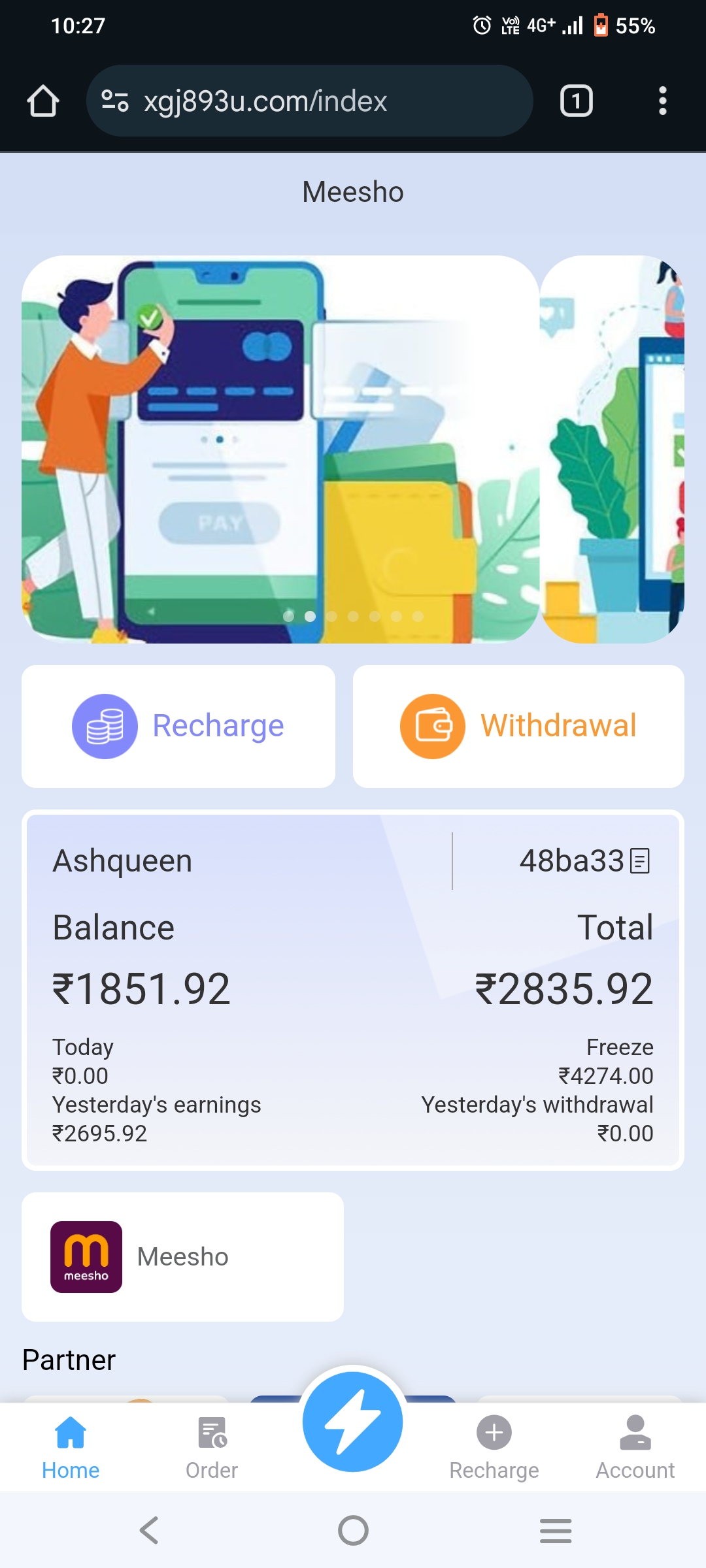Open the browser tab switcher

576,101
